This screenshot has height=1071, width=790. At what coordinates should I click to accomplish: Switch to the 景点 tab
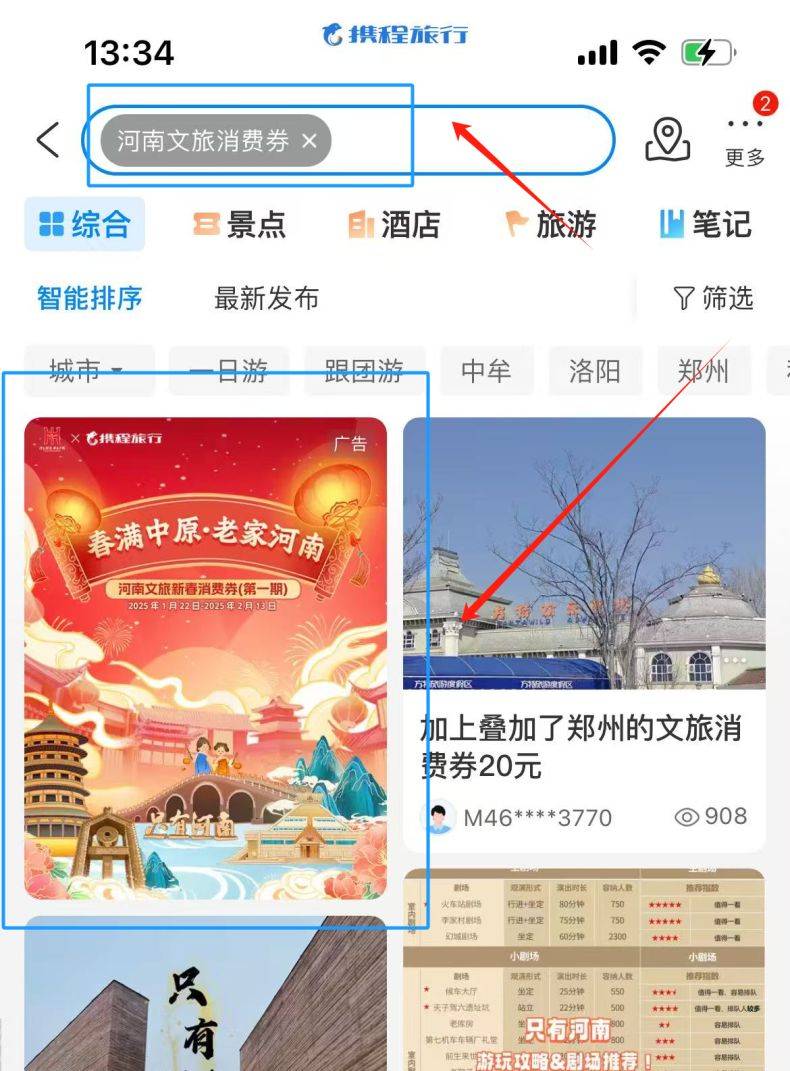(240, 224)
